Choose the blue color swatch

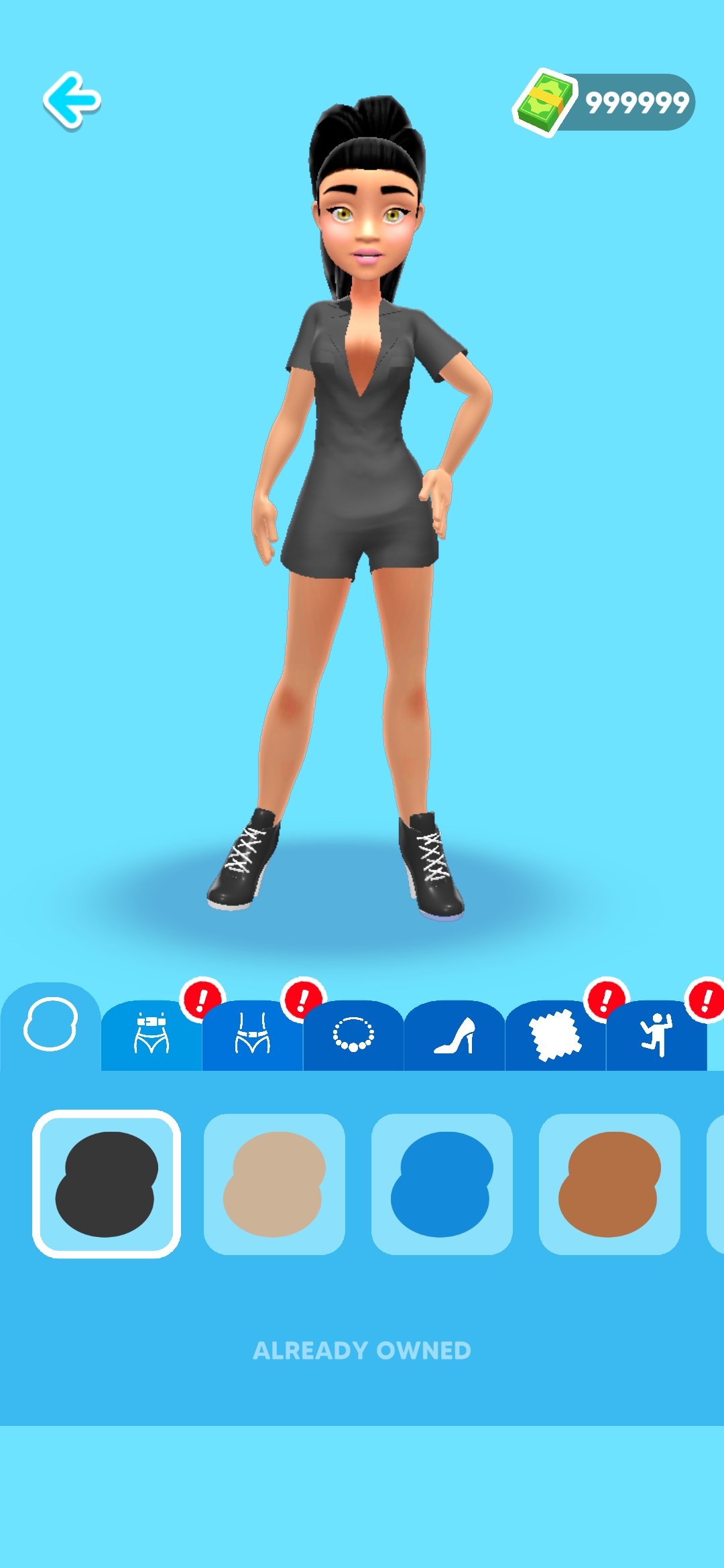(442, 1184)
